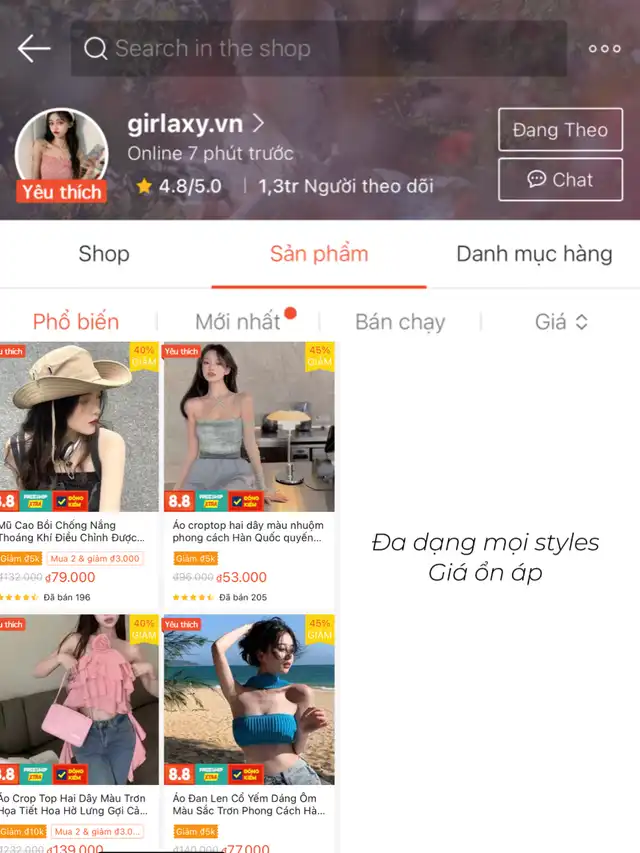Screen dimensions: 640x853
Task: Open the Danh mục hàng tab
Action: (534, 254)
